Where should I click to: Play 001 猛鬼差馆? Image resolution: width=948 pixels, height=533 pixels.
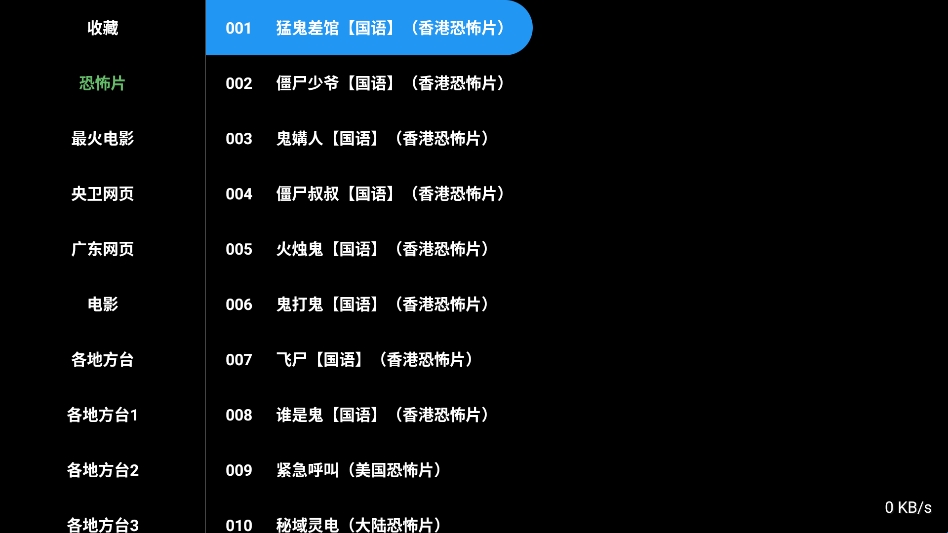[x=368, y=28]
